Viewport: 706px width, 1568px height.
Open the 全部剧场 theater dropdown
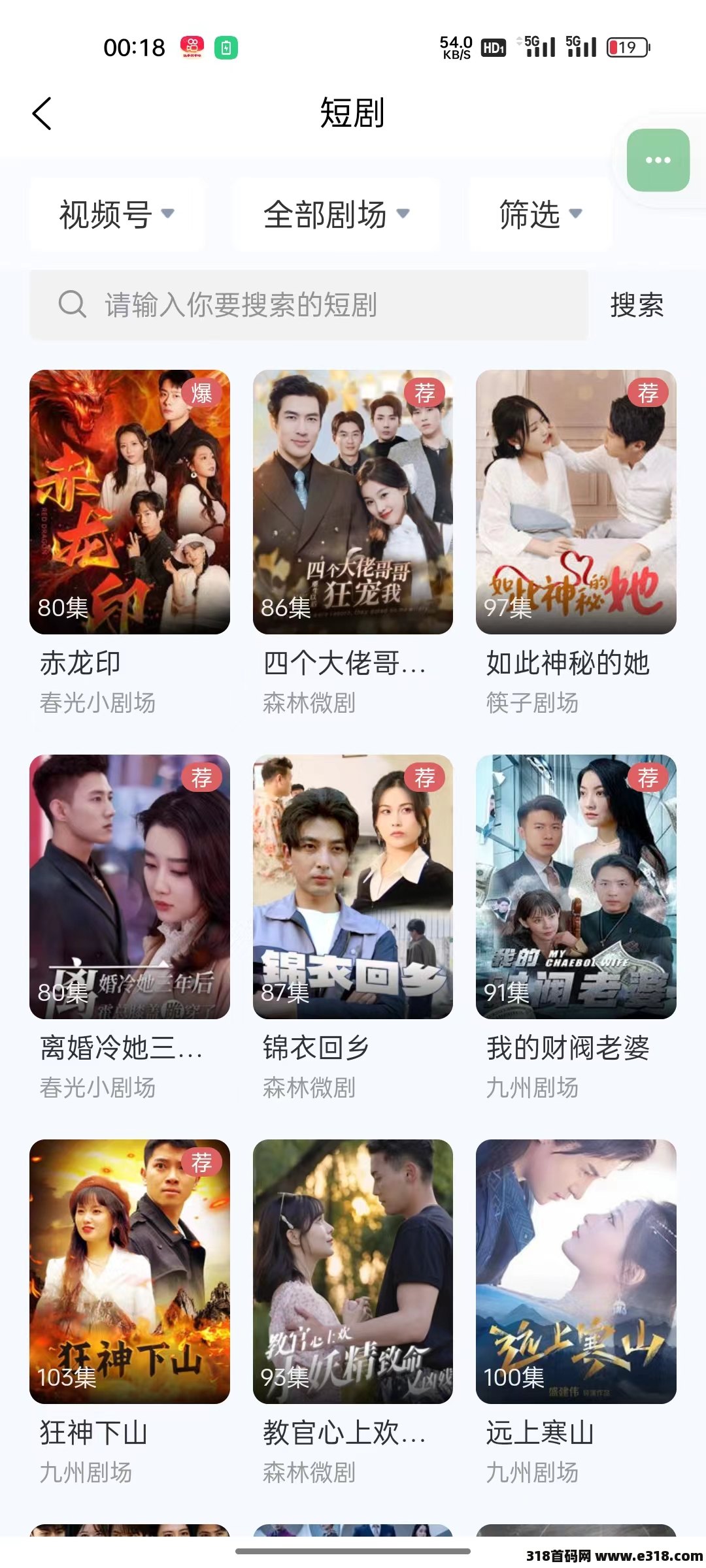[x=336, y=214]
